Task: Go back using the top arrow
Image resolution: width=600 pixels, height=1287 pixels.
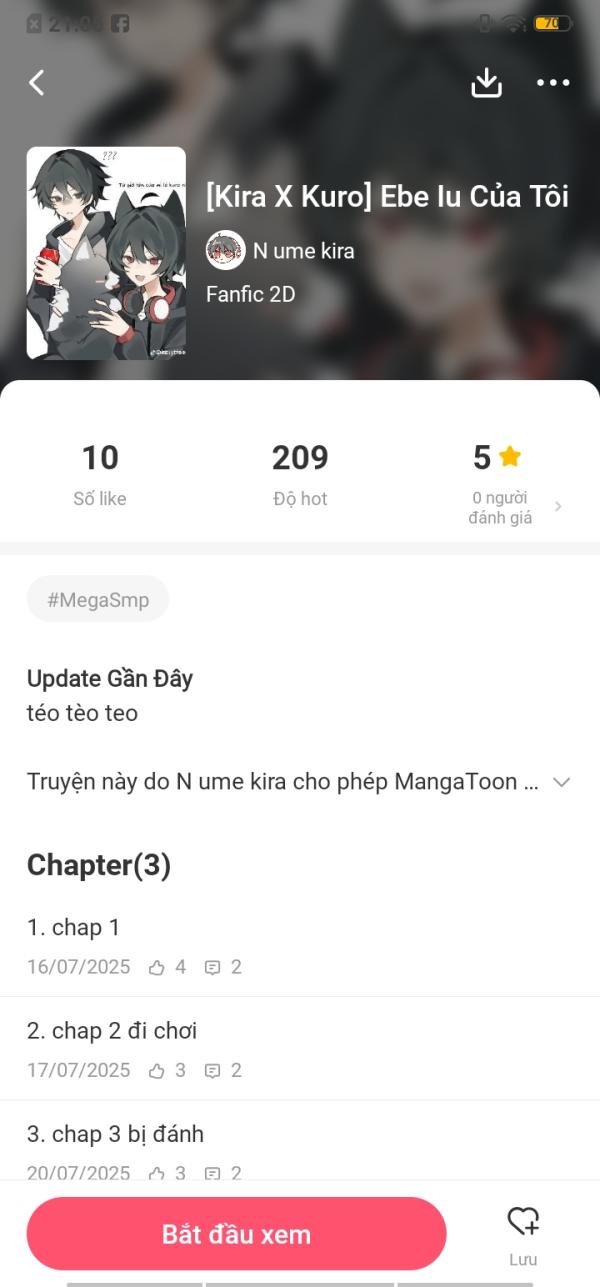Action: (37, 83)
